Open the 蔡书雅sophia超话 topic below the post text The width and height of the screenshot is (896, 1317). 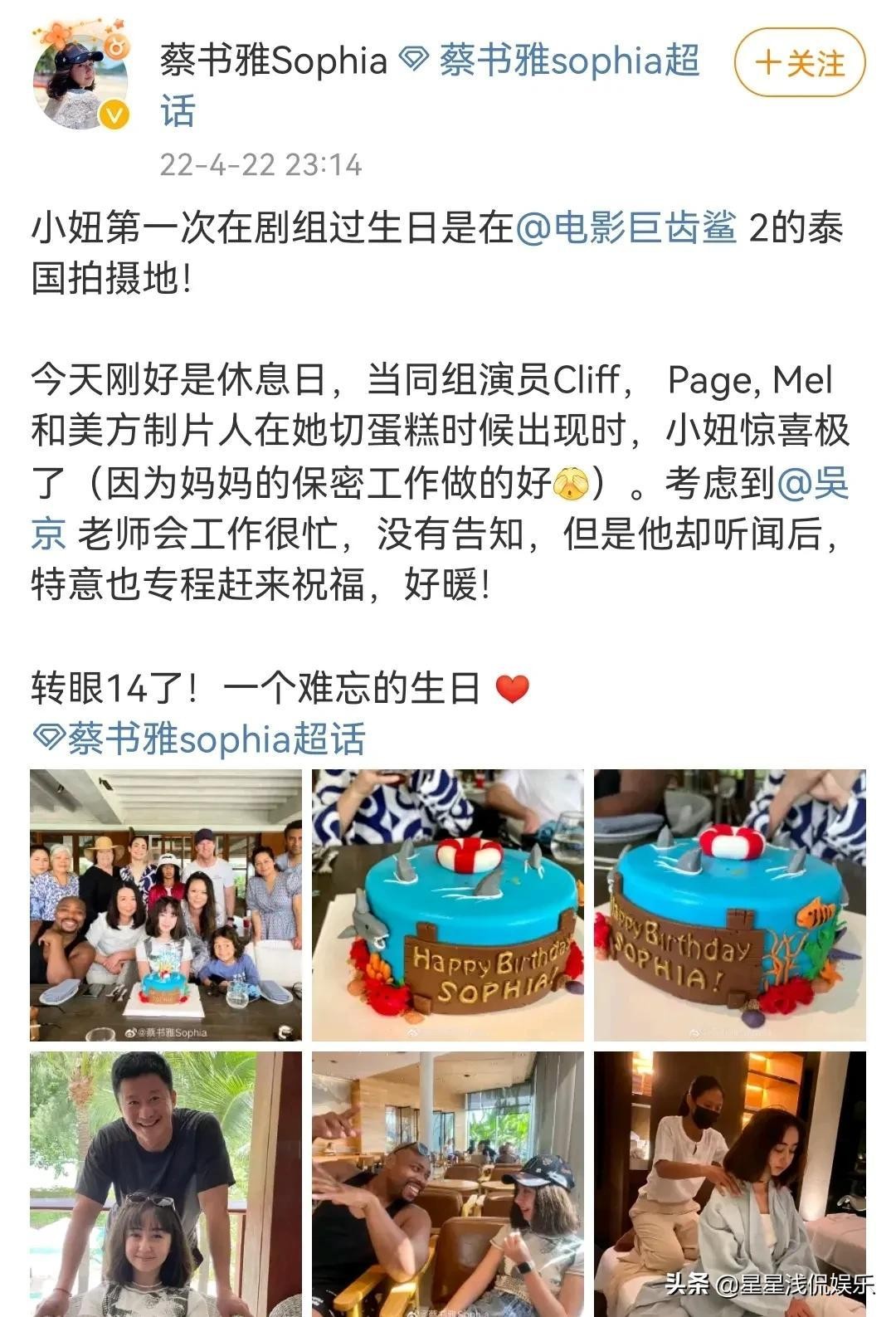coord(199,738)
